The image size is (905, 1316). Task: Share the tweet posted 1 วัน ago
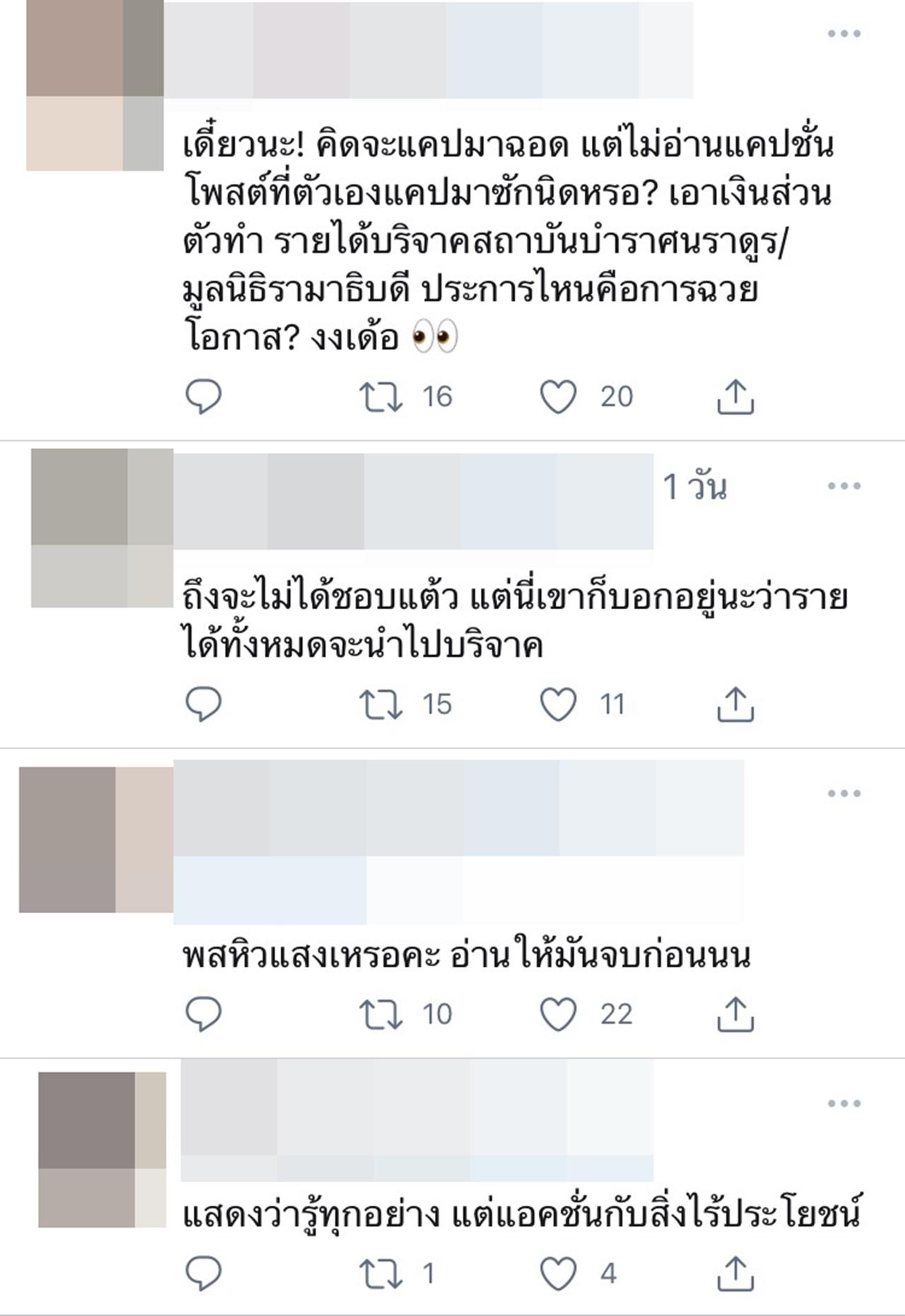click(x=735, y=705)
